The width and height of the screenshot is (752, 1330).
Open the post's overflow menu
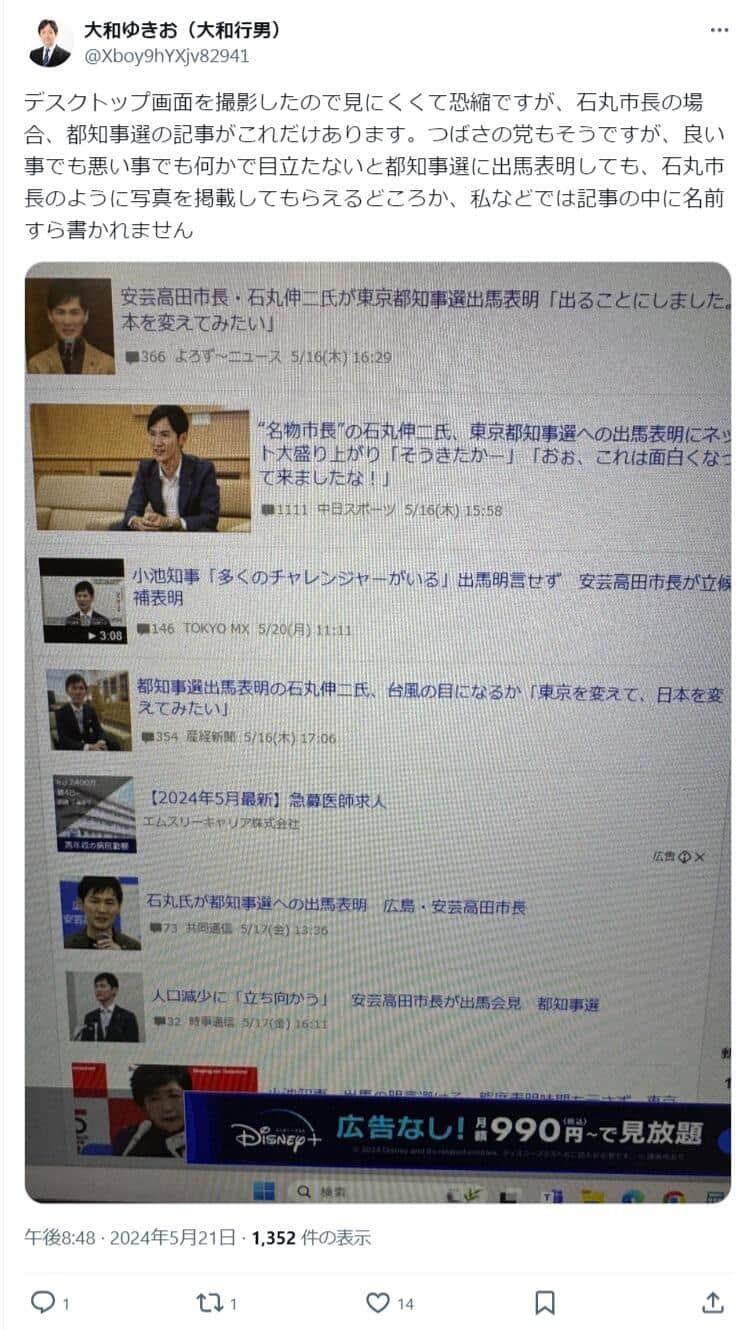click(x=720, y=30)
